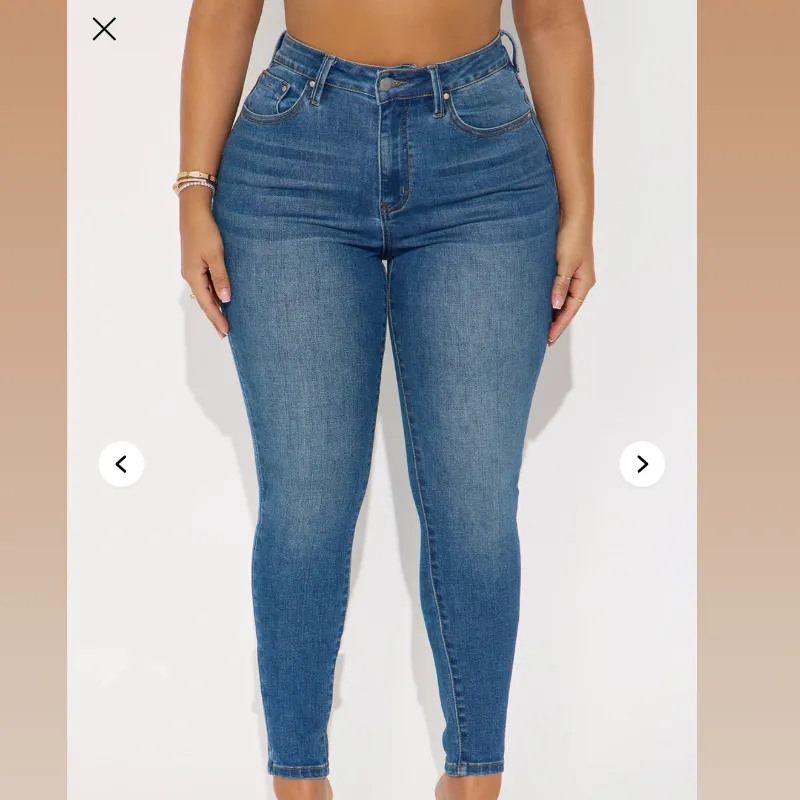This screenshot has width=800, height=800.
Task: Close the full-screen image viewer
Action: pos(104,29)
